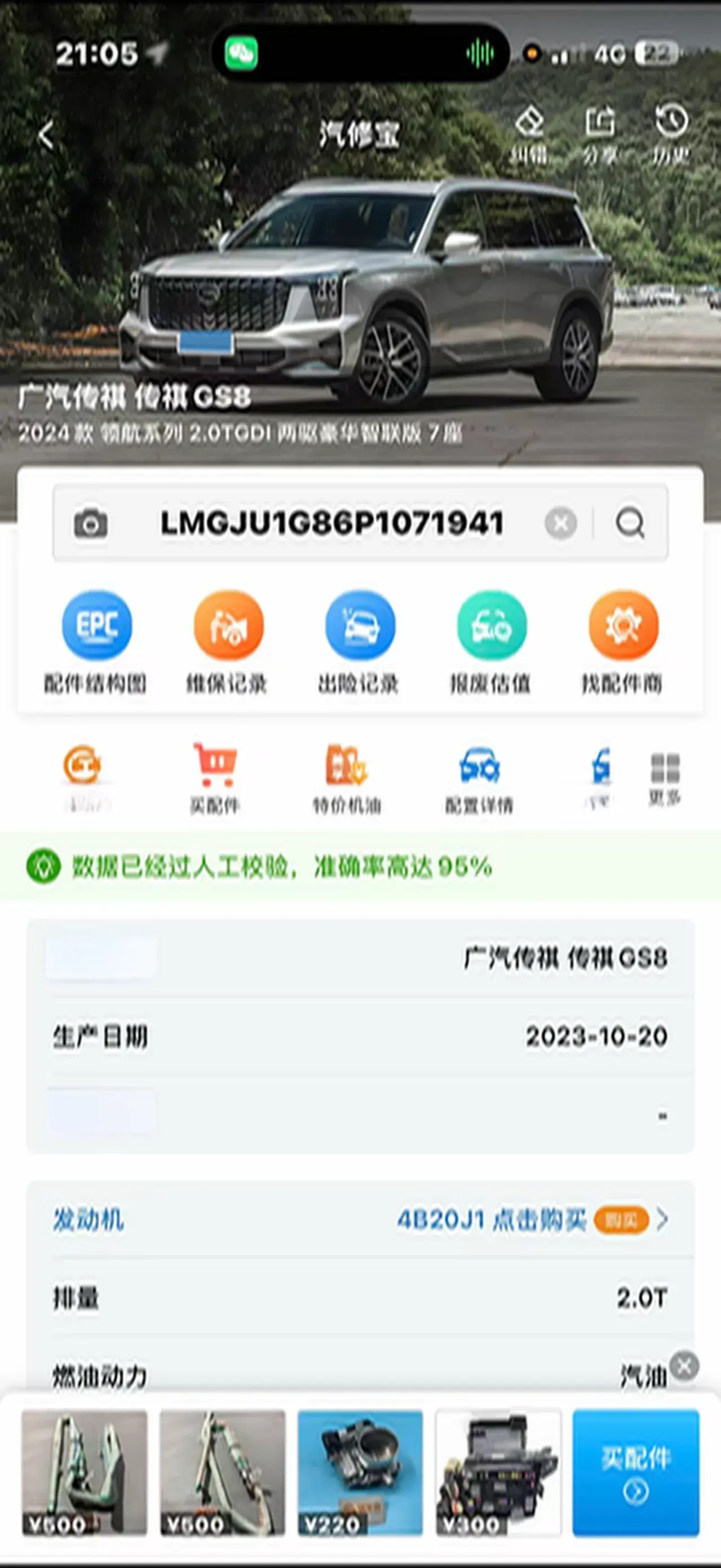
Task: Go back using the top-left arrow
Action: [x=46, y=135]
